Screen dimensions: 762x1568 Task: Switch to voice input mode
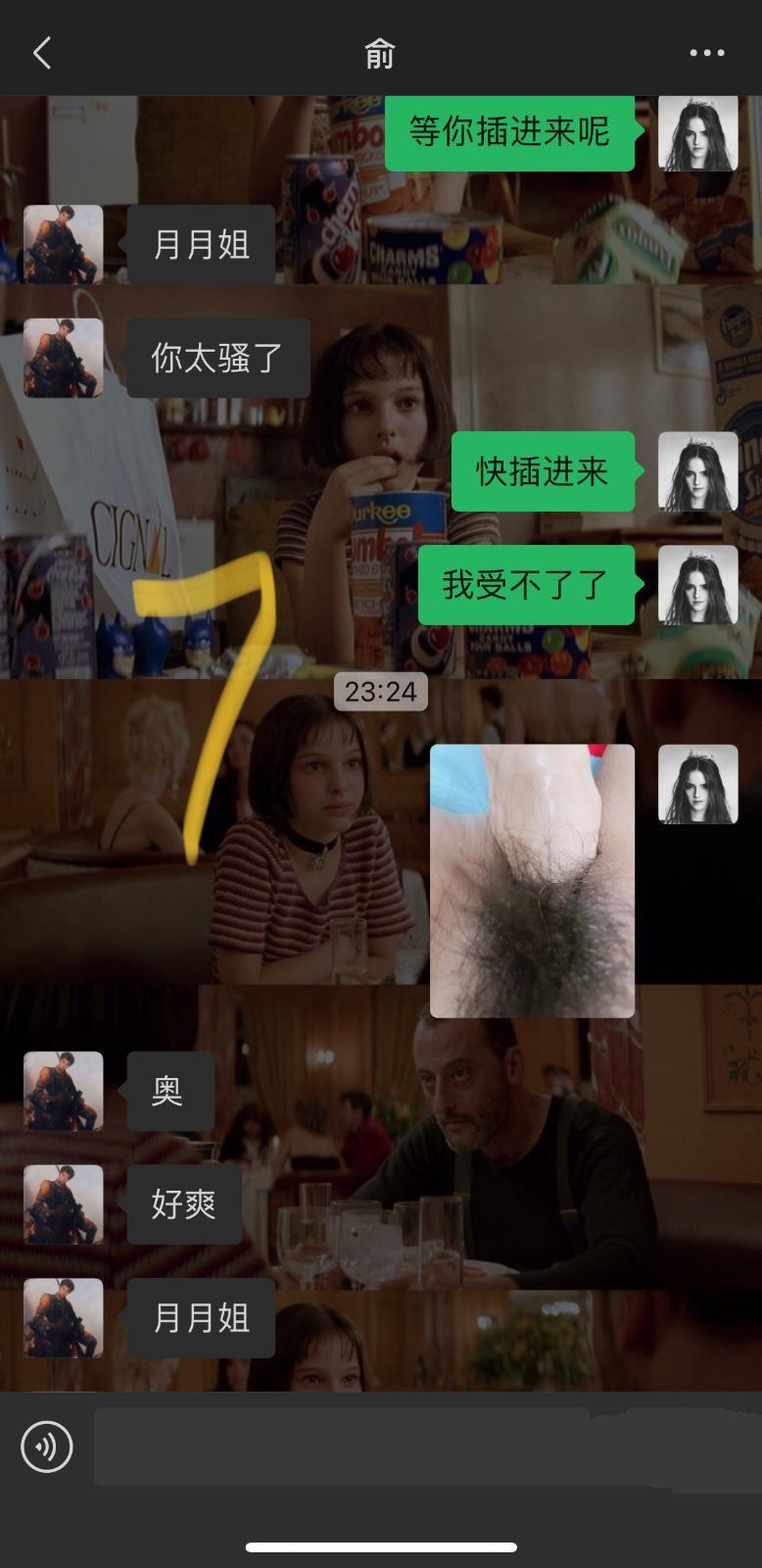pos(47,1445)
